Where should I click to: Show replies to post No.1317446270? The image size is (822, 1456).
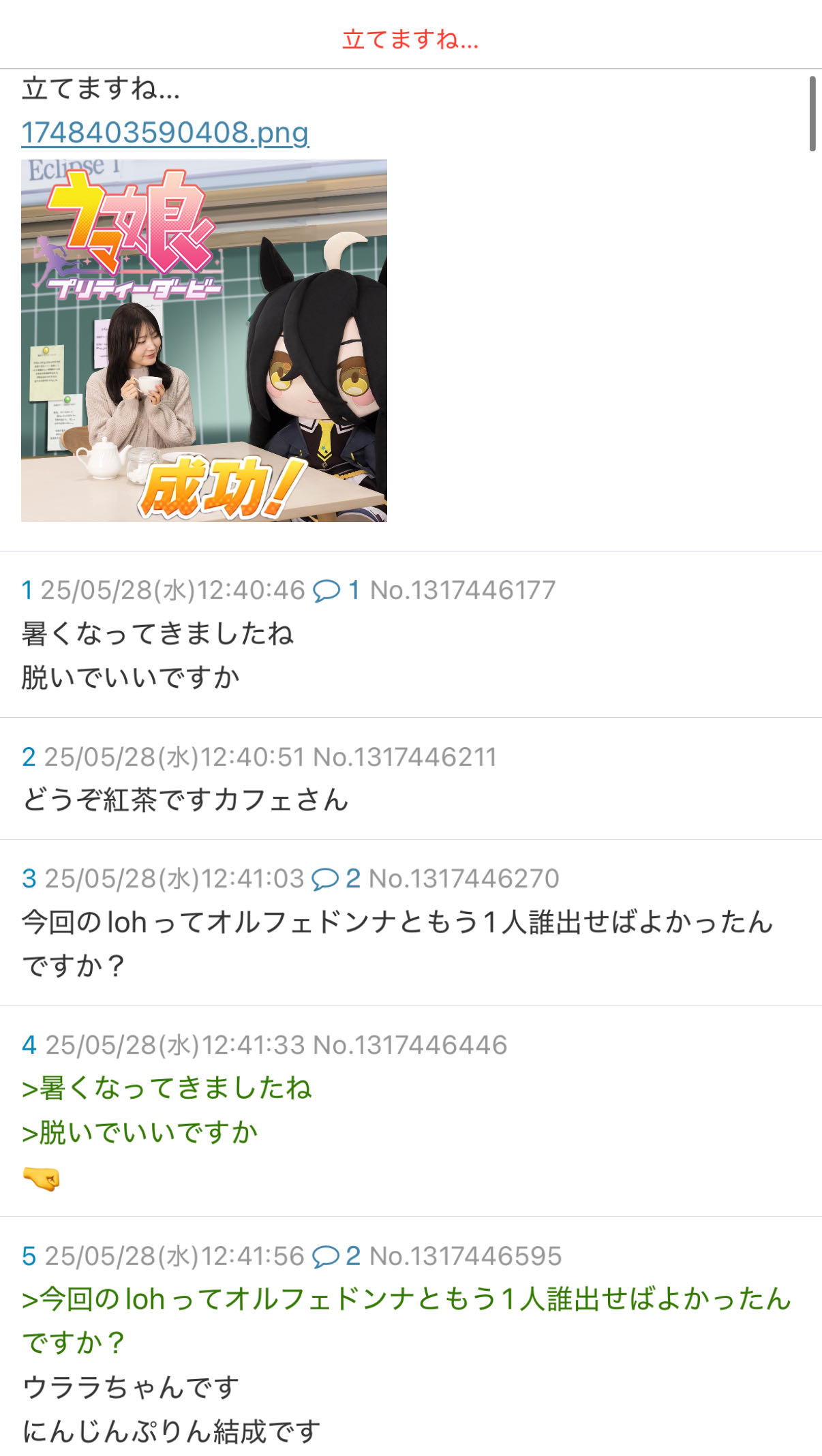coord(335,879)
